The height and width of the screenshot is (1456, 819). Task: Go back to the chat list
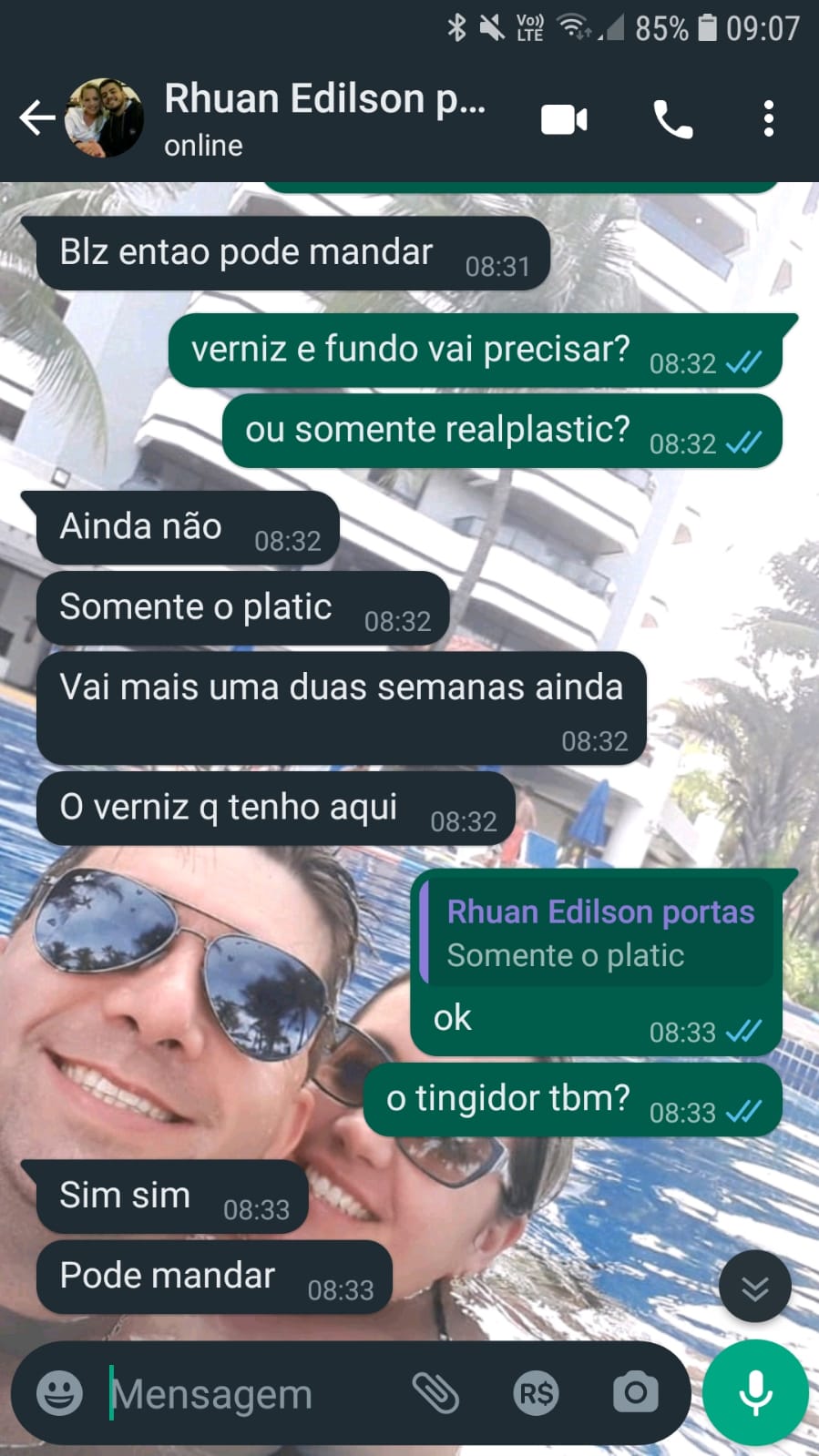click(x=36, y=118)
